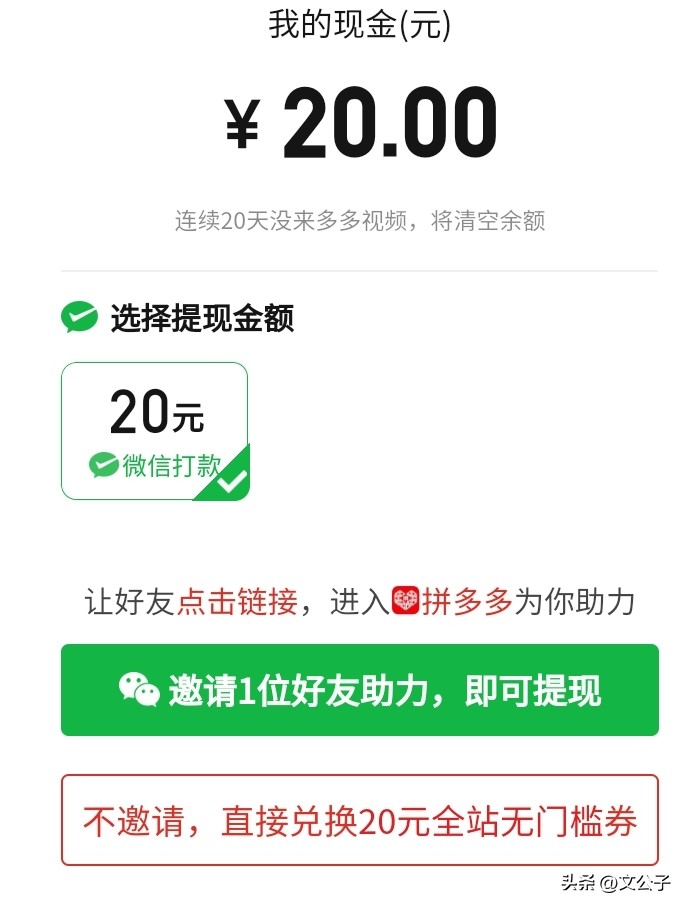Choose 不邀请，直接兑换20元全站无门槛券

(359, 820)
